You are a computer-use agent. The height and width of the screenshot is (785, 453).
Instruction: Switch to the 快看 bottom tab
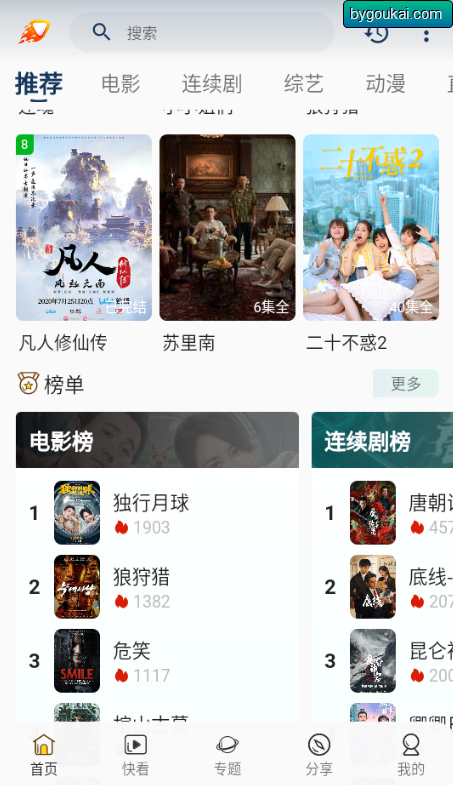pyautogui.click(x=136, y=755)
